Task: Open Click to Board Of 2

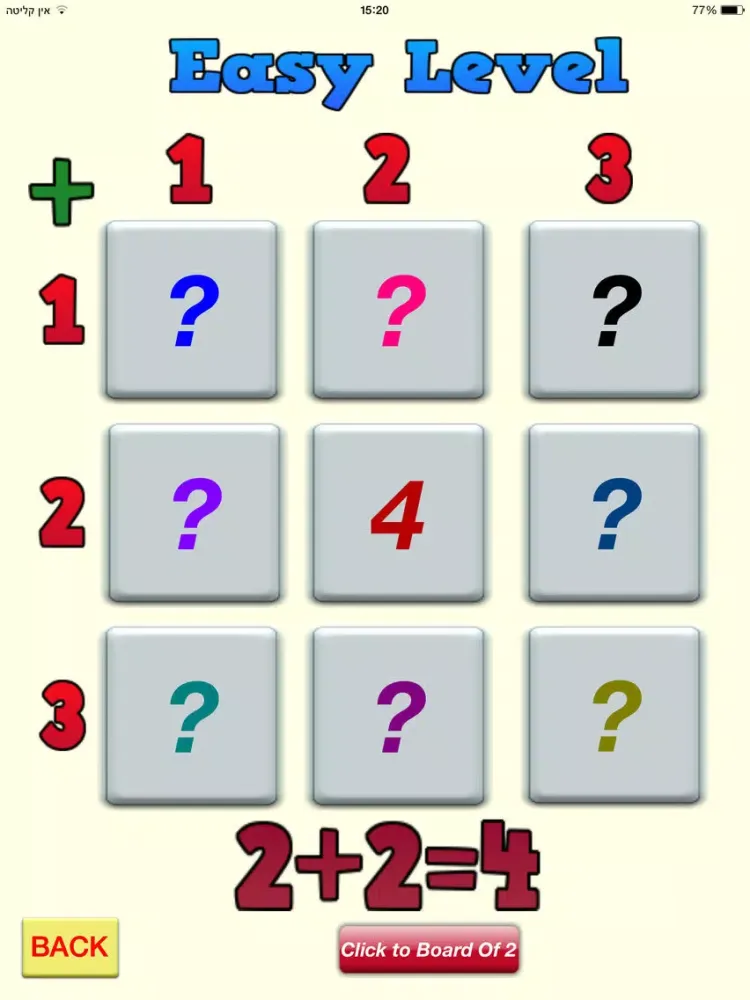Action: (x=428, y=949)
